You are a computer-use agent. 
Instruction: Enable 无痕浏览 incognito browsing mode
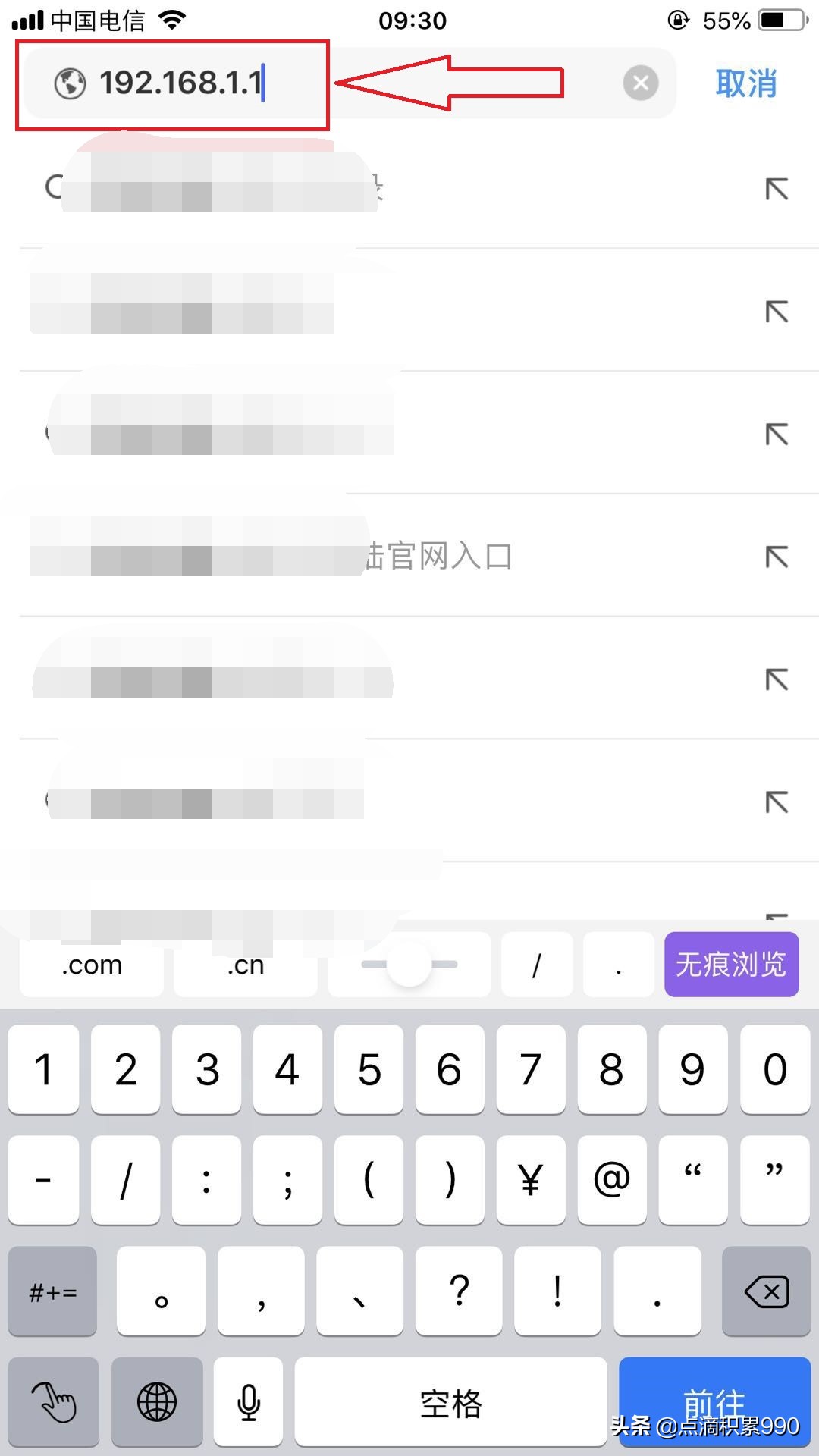pos(730,964)
